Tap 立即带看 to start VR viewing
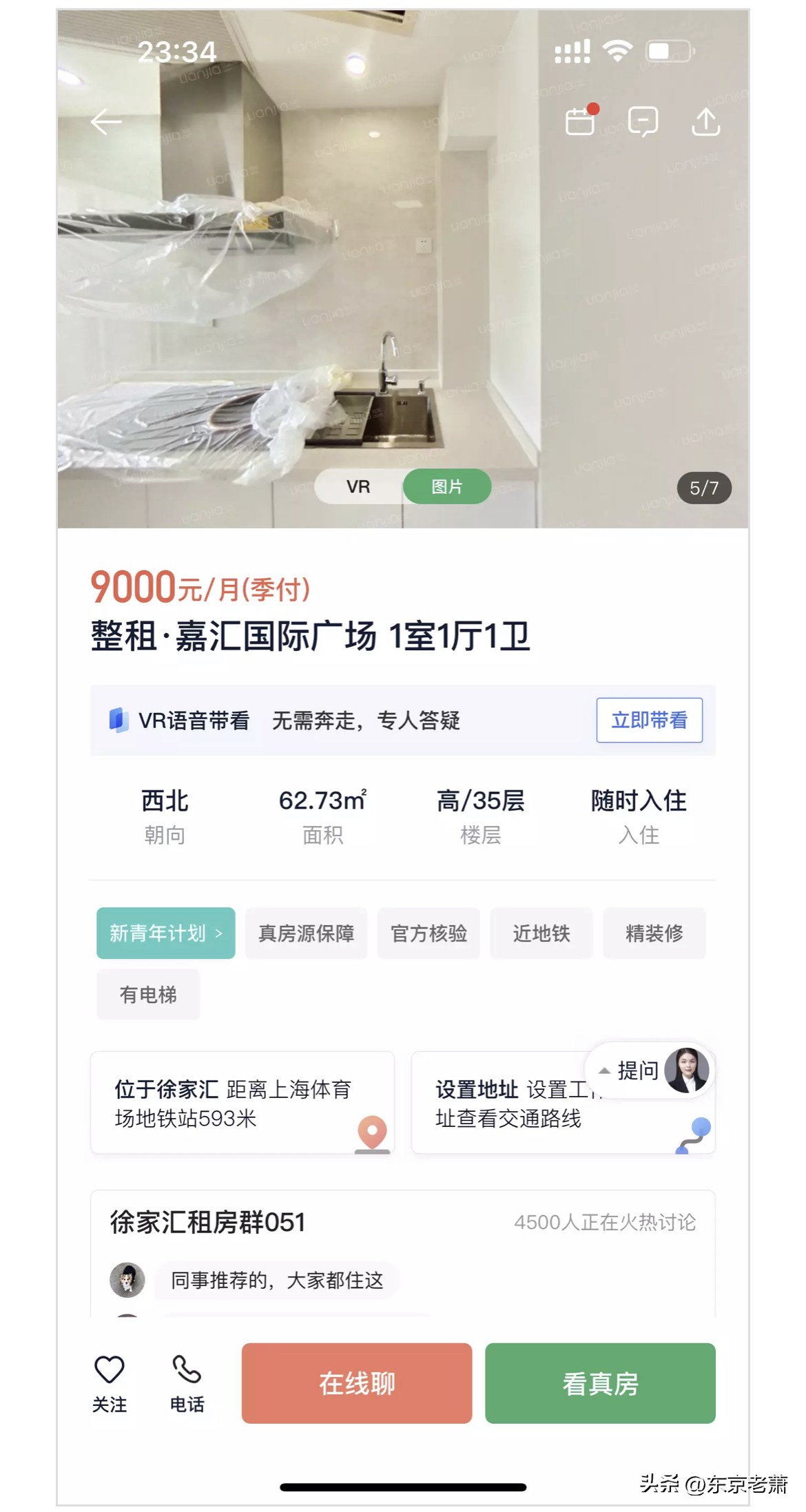Image resolution: width=806 pixels, height=1512 pixels. (x=649, y=721)
